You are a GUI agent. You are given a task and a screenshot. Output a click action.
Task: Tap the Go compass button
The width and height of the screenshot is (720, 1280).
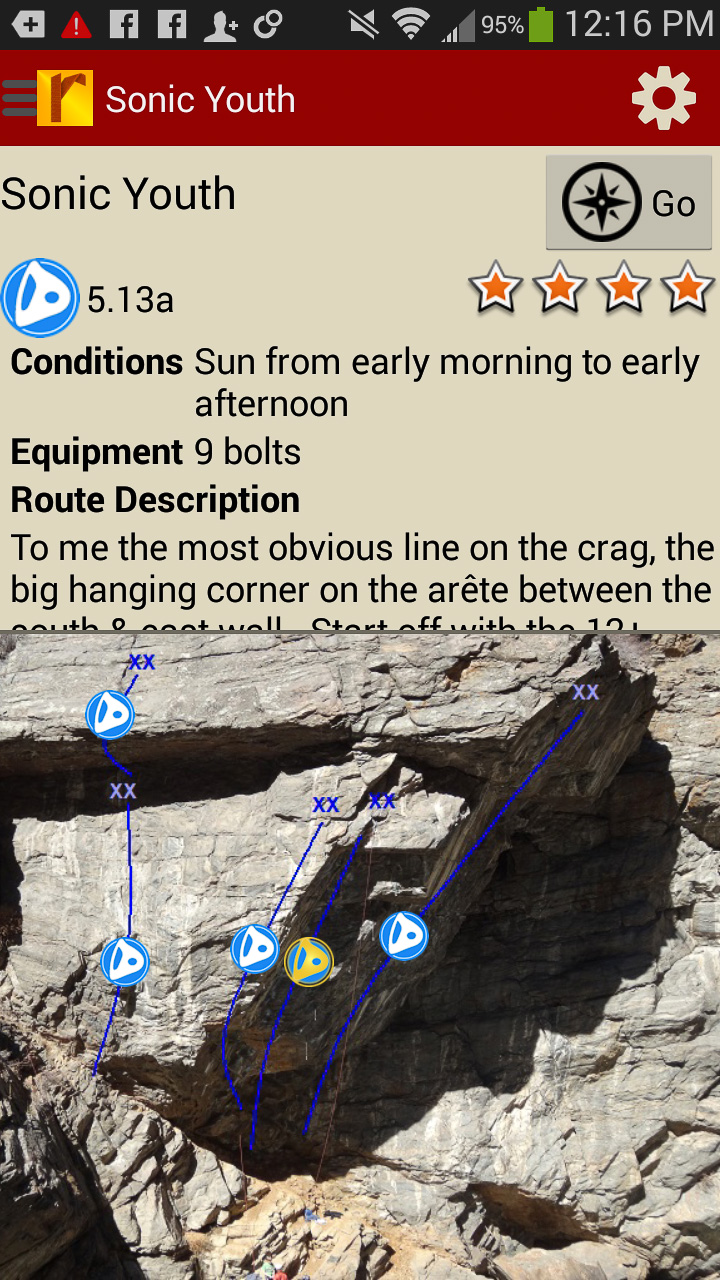click(629, 203)
